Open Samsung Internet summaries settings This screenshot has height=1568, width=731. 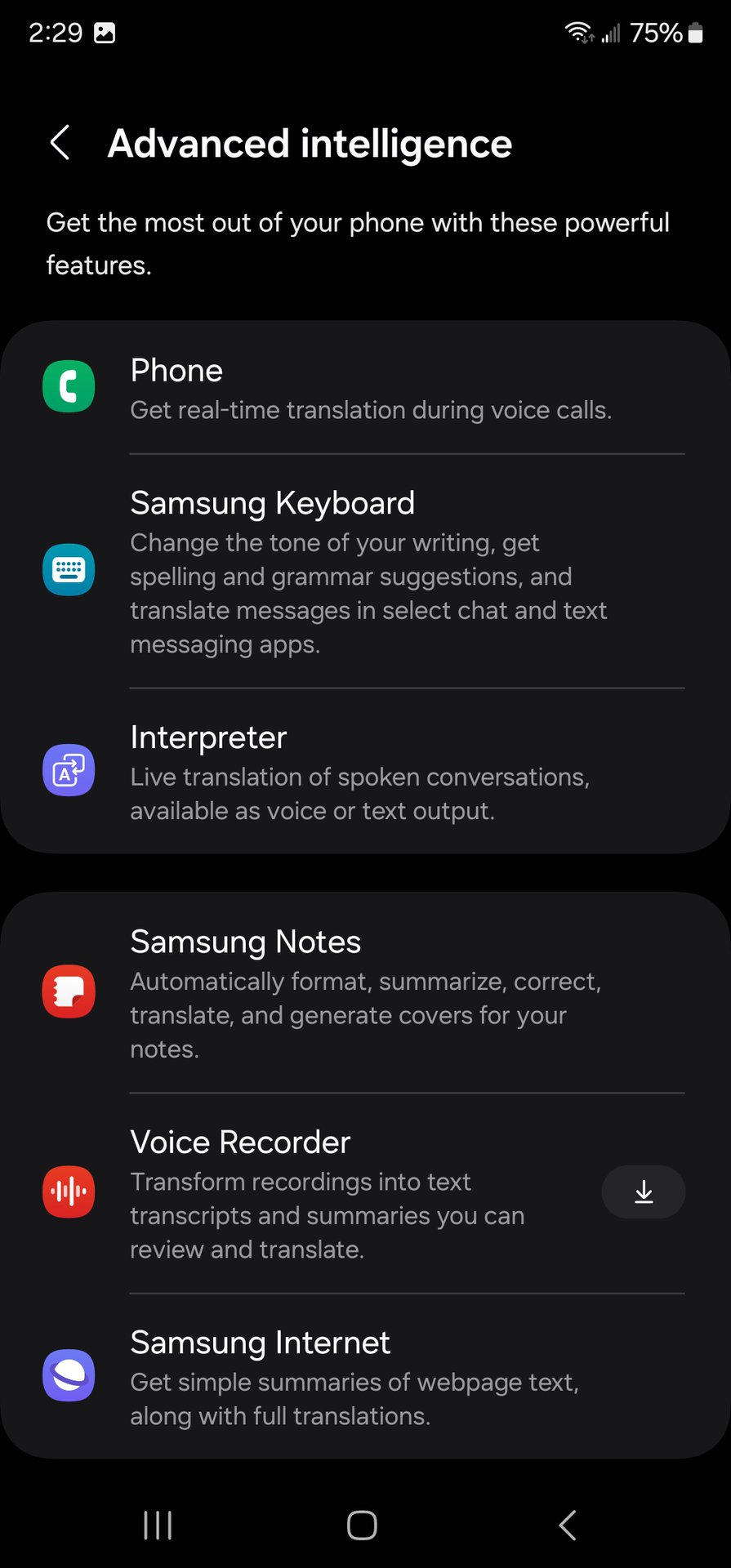[x=365, y=1376]
